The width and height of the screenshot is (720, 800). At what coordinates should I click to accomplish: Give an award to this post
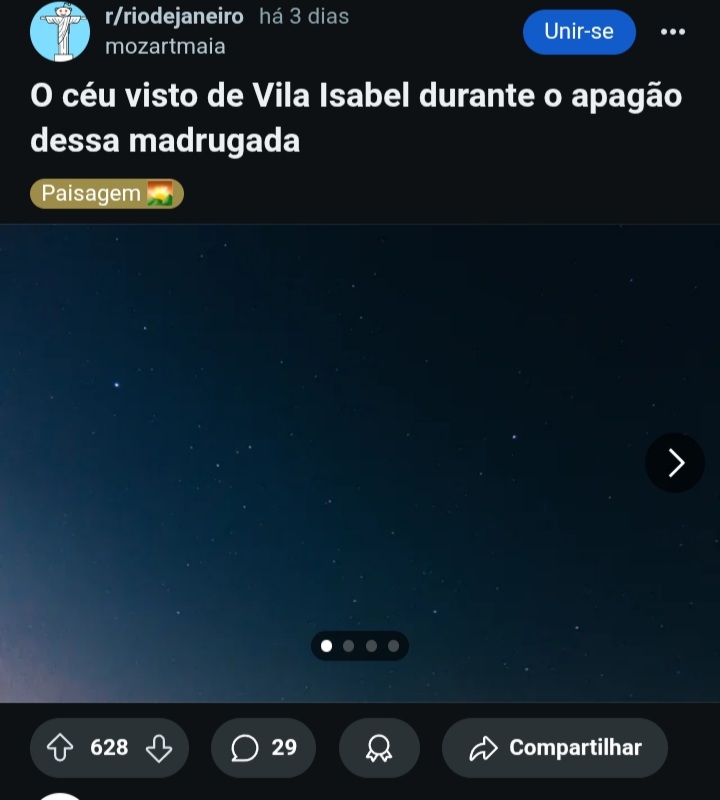click(x=379, y=748)
